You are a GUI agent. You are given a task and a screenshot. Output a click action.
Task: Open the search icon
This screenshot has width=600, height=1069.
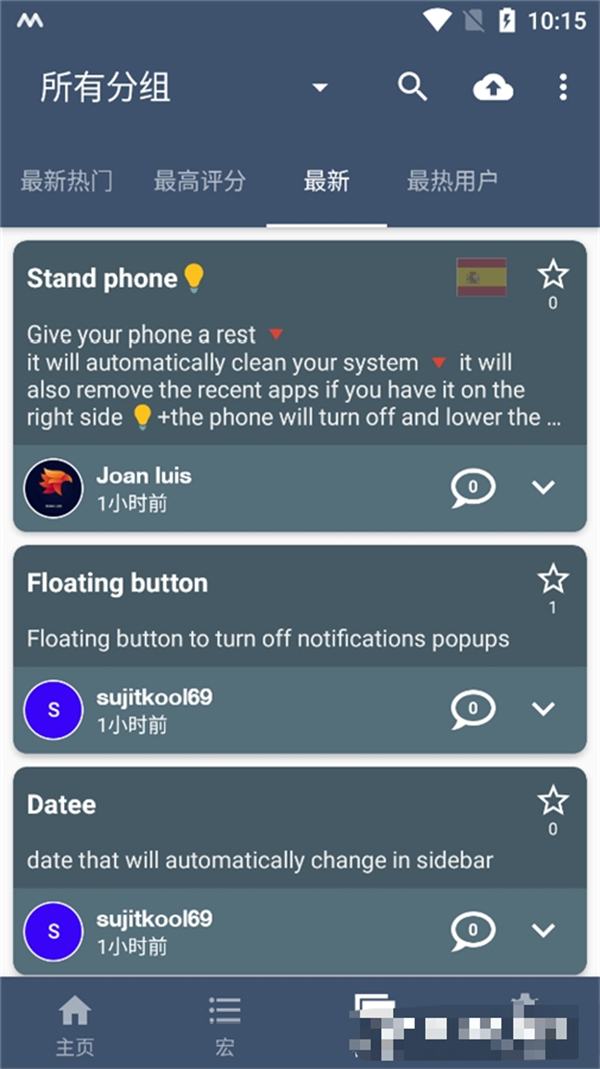(x=412, y=87)
